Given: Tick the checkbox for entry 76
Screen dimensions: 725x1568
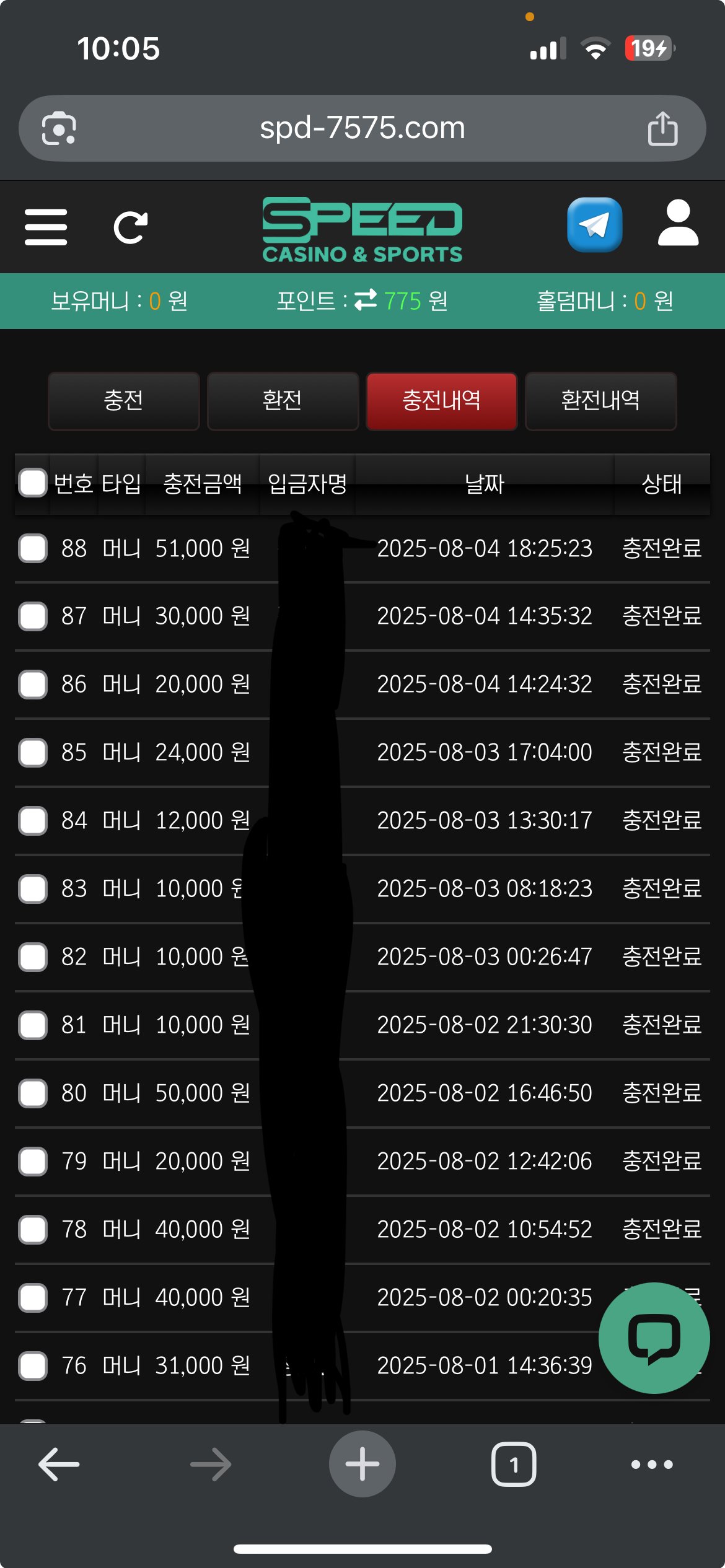Looking at the screenshot, I should pos(33,1366).
